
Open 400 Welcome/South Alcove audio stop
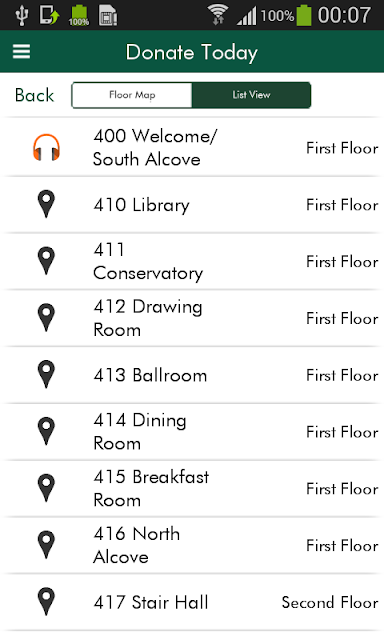pyautogui.click(x=192, y=148)
